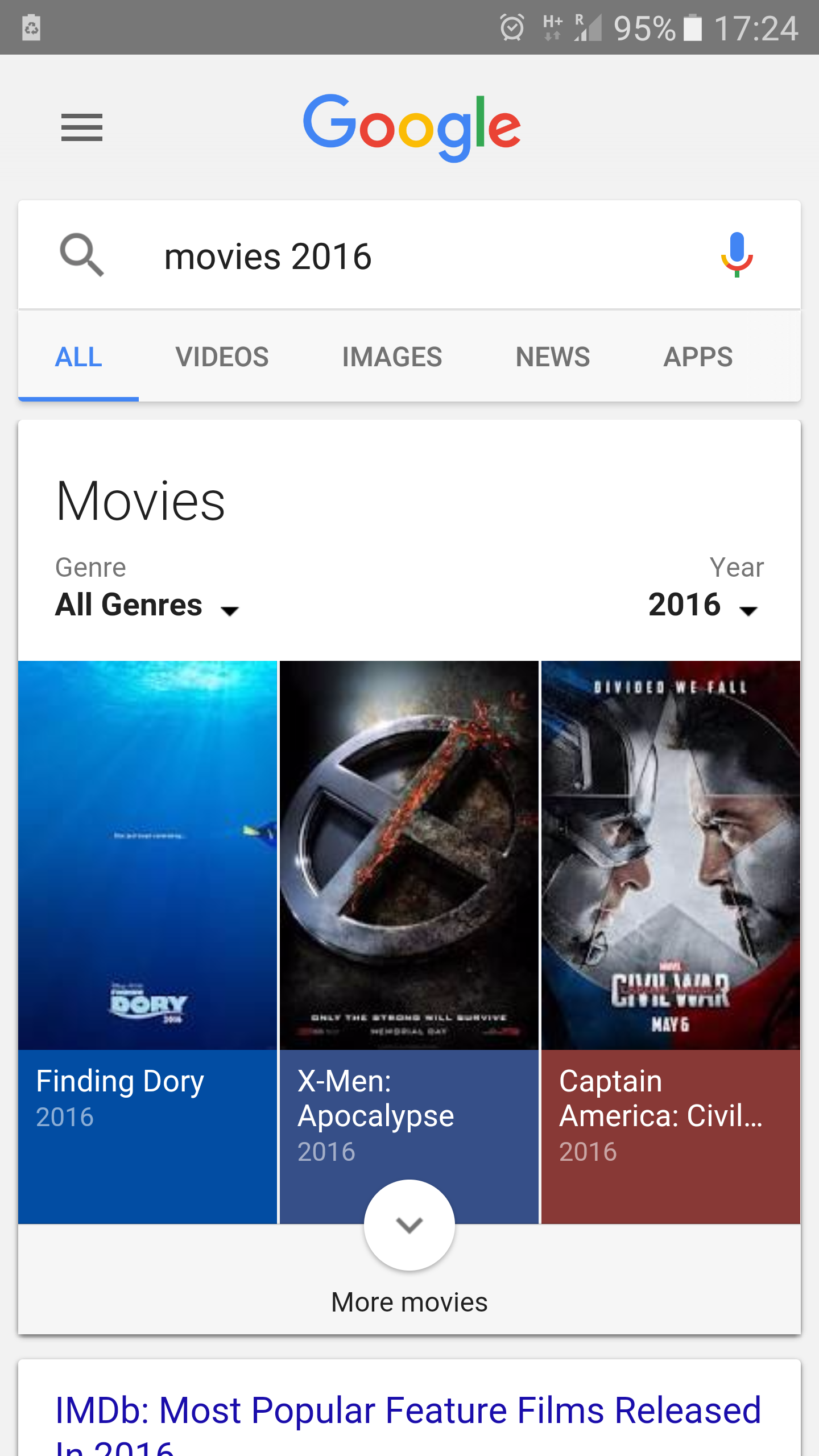Switch to the Apps tab

(x=698, y=357)
